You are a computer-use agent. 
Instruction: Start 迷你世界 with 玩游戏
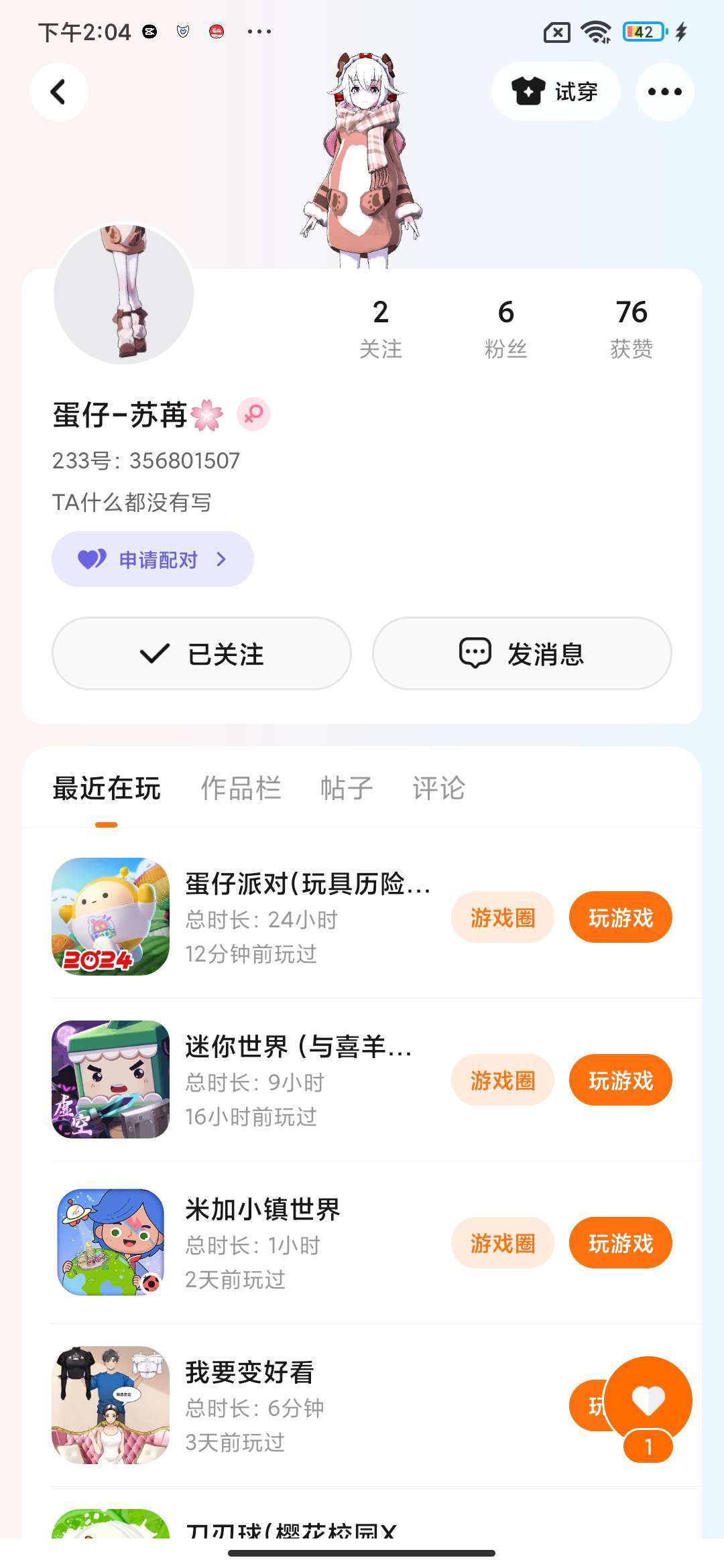coord(620,1080)
